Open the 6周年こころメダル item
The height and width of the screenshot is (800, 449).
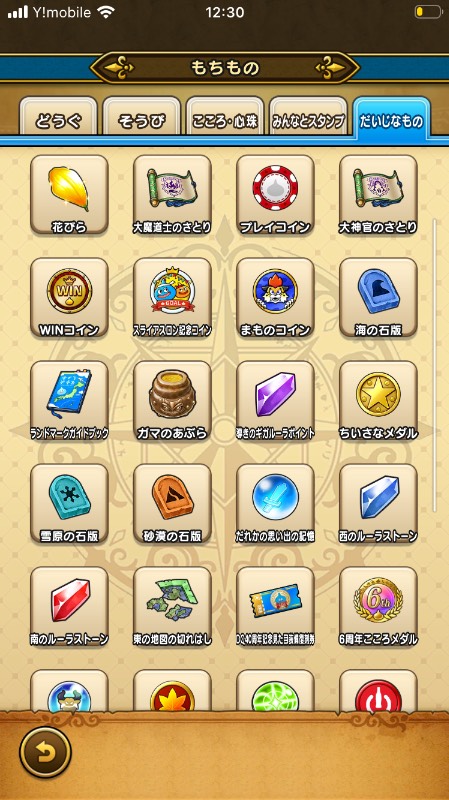[x=379, y=607]
